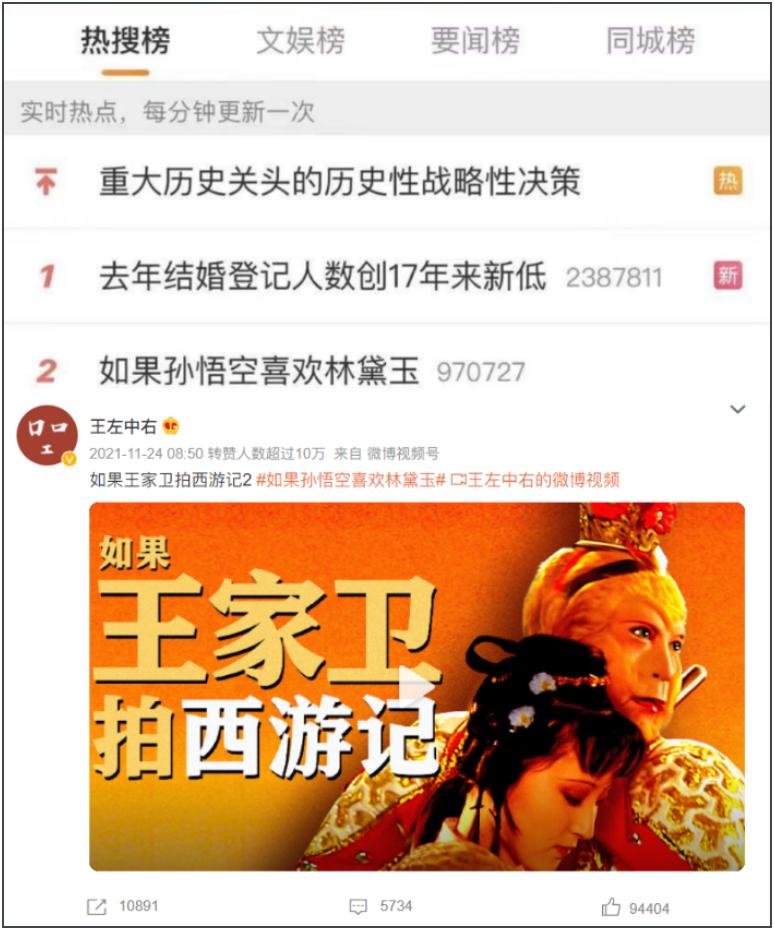774x930 pixels.
Task: Switch to the 要闻榜 tab
Action: coord(475,41)
